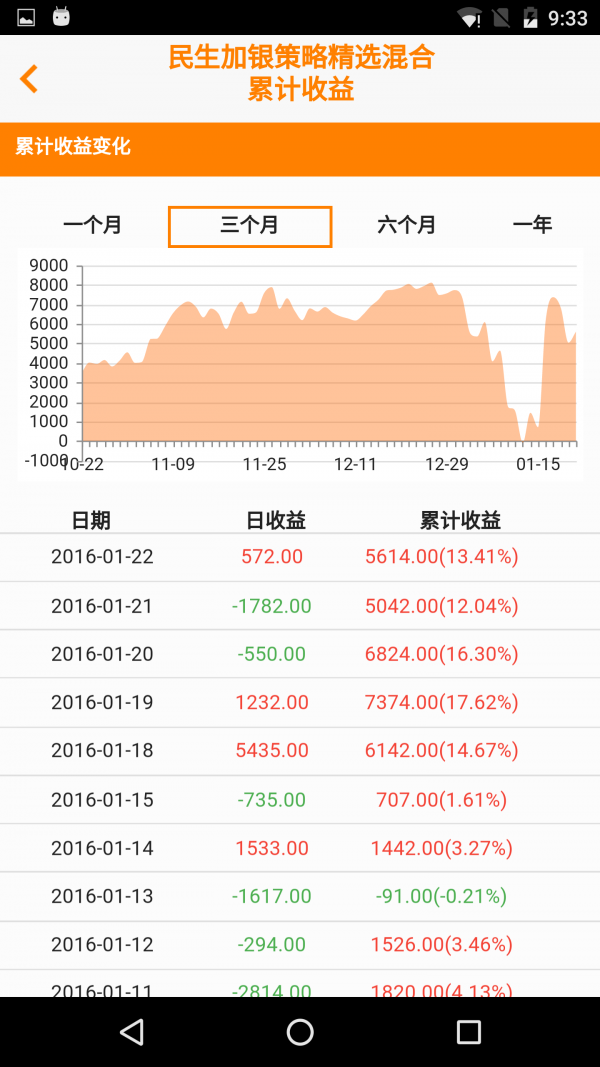Go back using the orange arrow
Viewport: 600px width, 1067px height.
point(29,78)
